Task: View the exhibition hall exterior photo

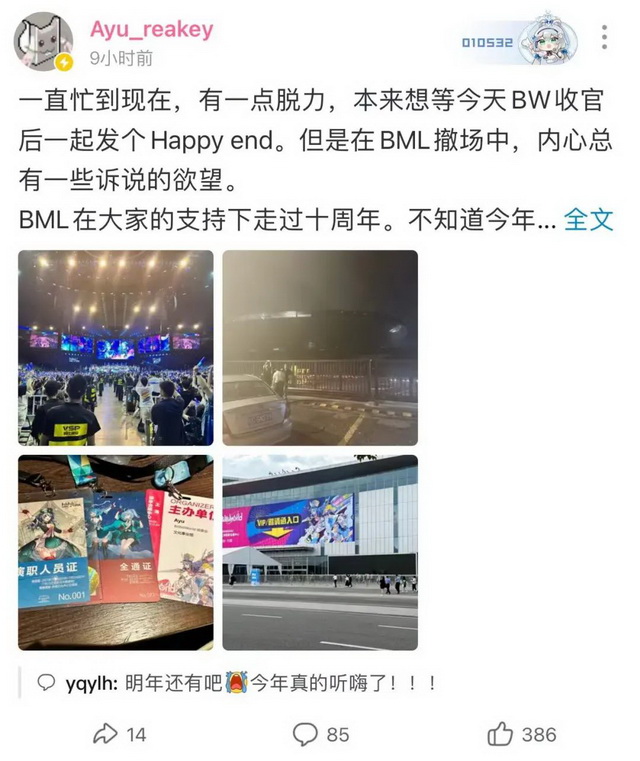Action: tap(319, 552)
